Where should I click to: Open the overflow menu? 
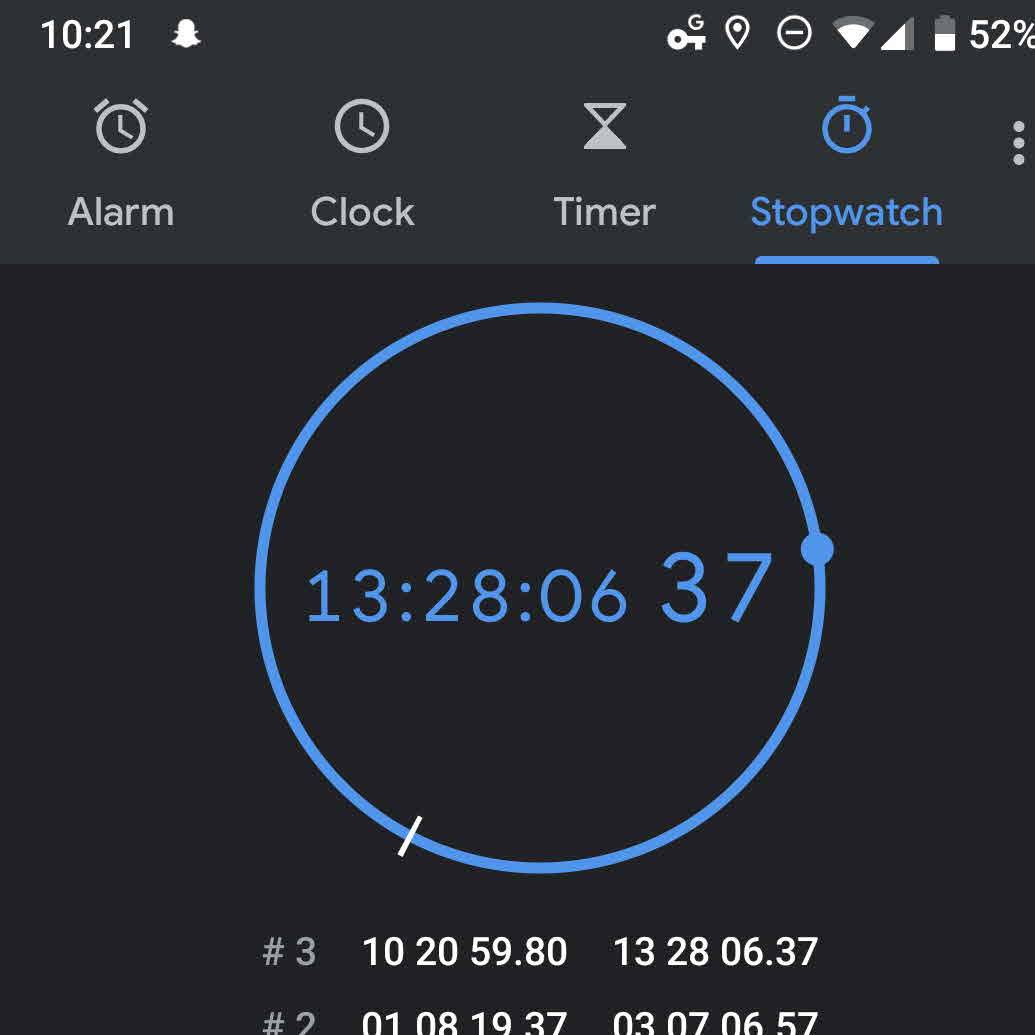coord(1018,143)
